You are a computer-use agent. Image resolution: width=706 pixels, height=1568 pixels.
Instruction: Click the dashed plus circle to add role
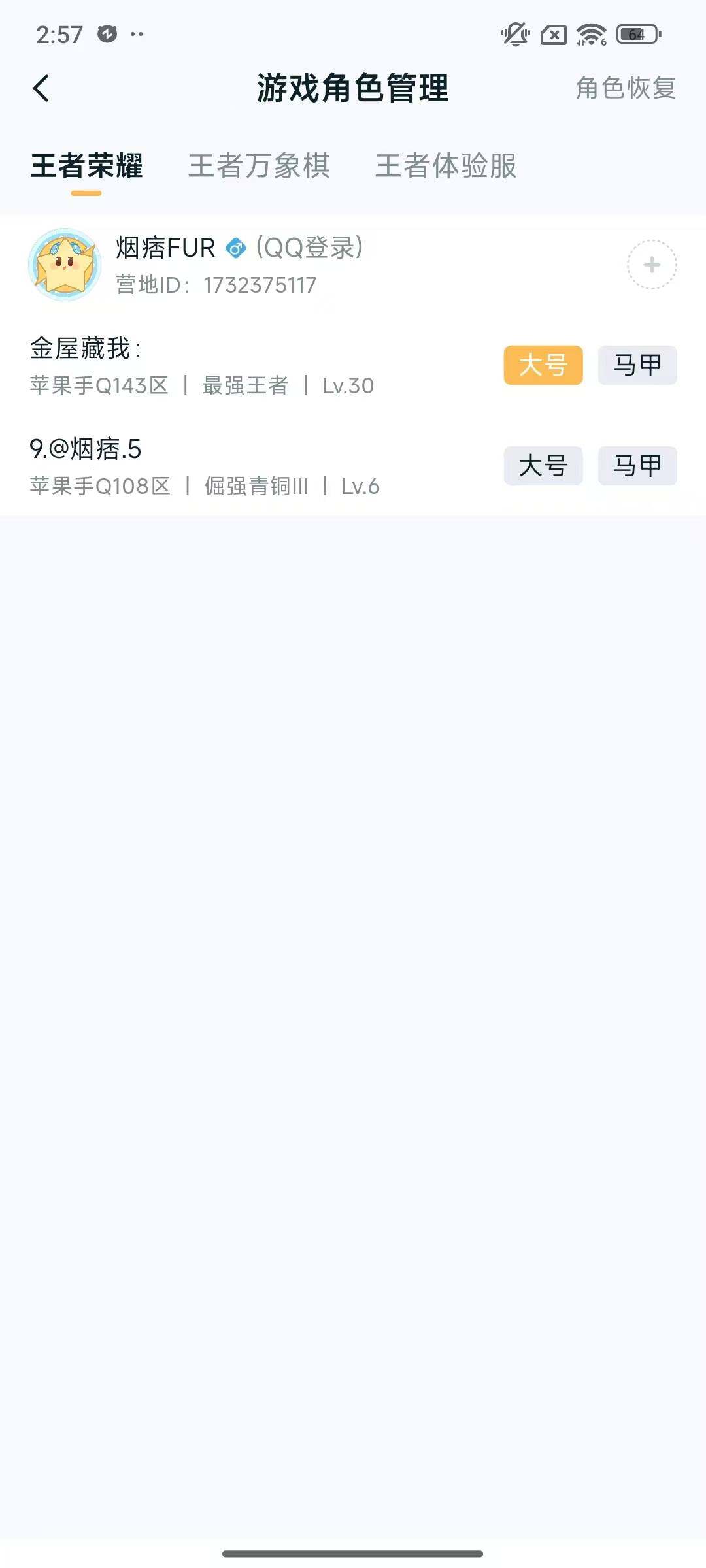(x=651, y=265)
